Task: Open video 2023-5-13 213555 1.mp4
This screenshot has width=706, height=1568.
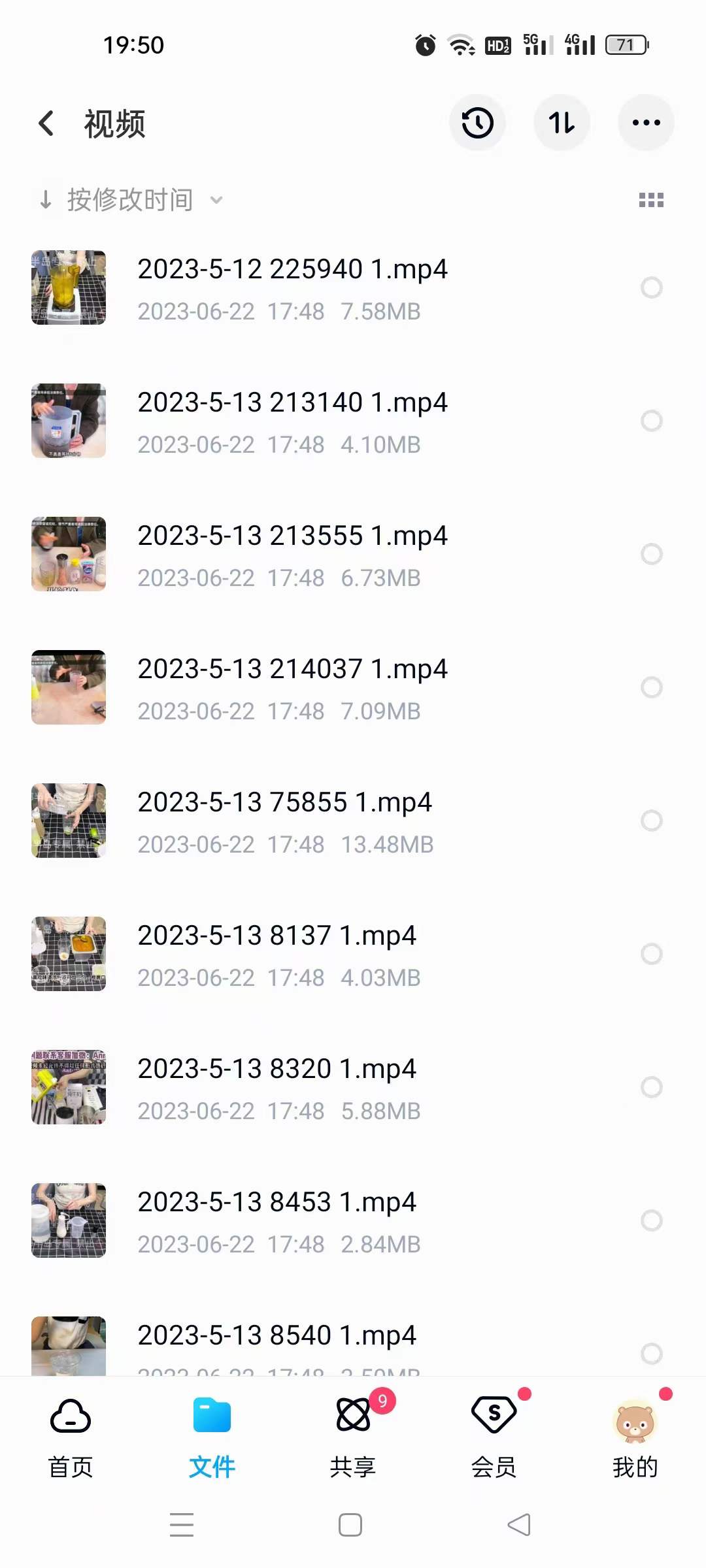Action: pyautogui.click(x=292, y=554)
